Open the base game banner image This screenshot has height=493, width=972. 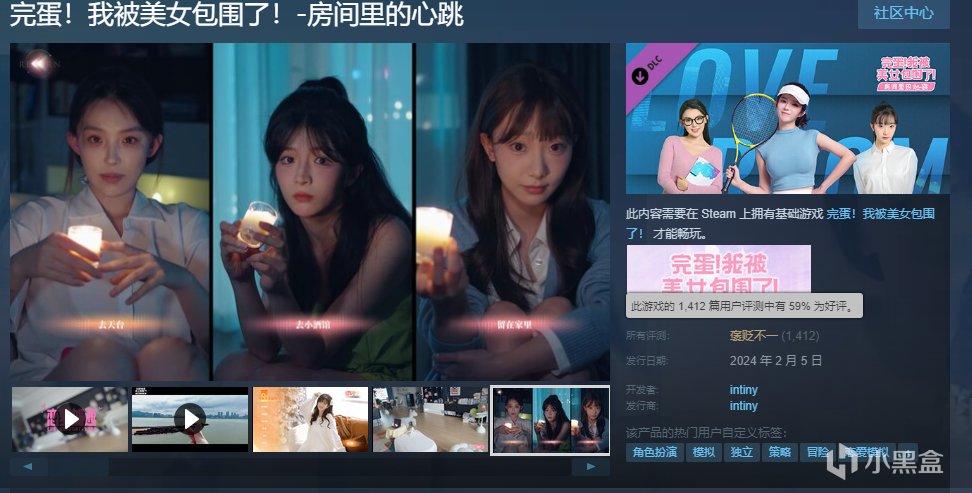718,269
